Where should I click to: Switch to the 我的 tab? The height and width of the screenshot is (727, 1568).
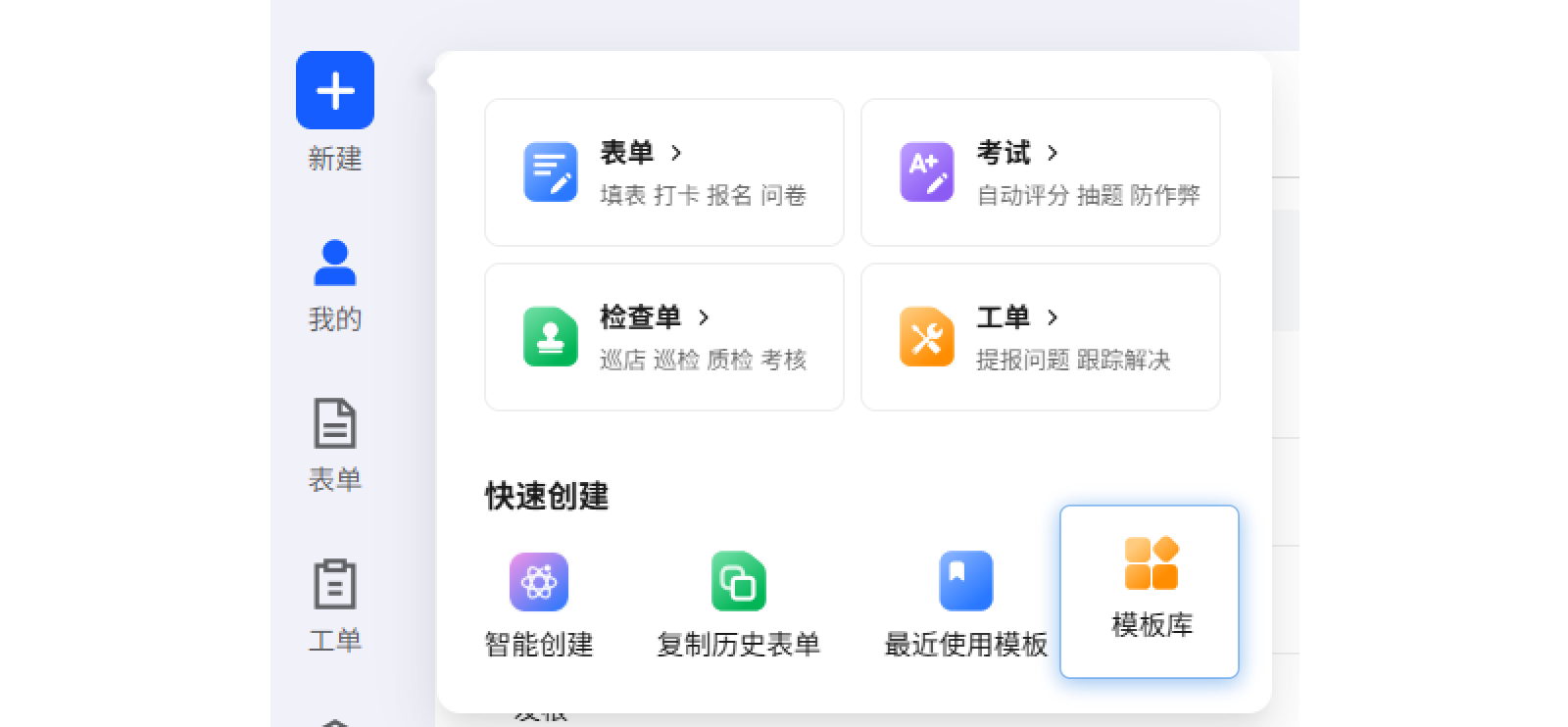tap(335, 284)
